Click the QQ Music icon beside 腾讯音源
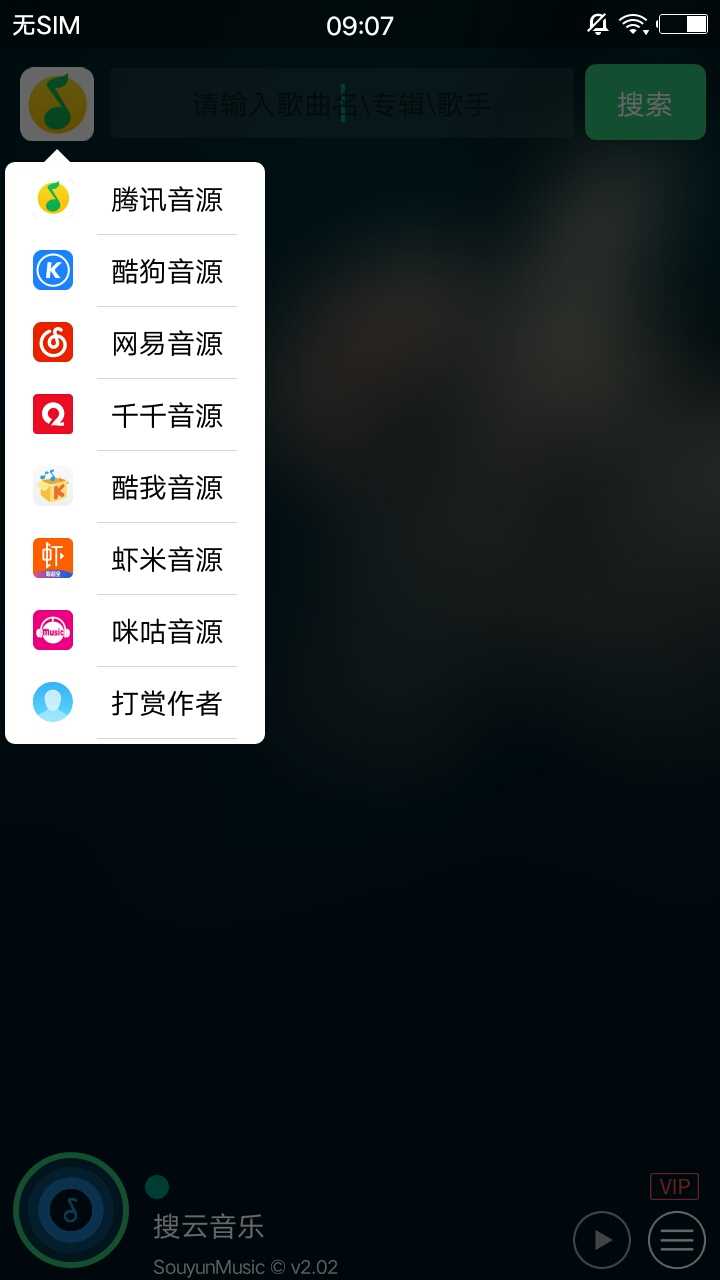720x1280 pixels. pos(52,198)
